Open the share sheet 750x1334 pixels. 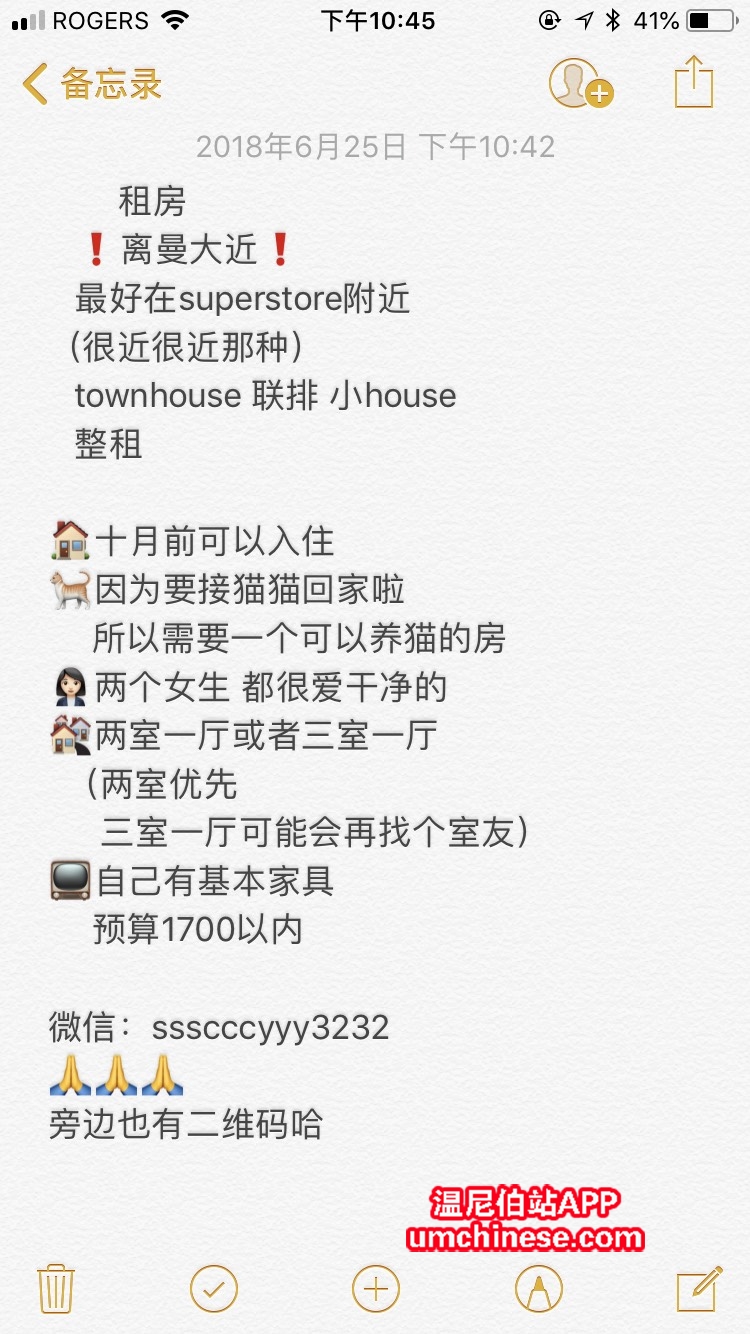(693, 82)
